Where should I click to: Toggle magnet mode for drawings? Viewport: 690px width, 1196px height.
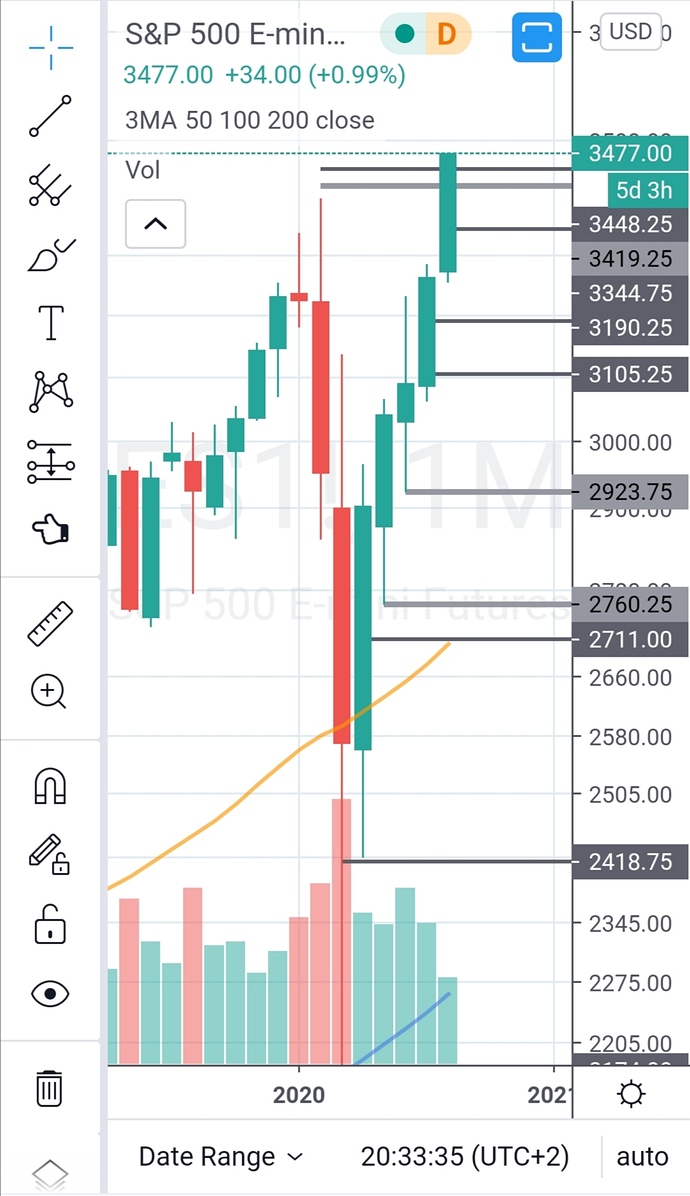click(50, 785)
